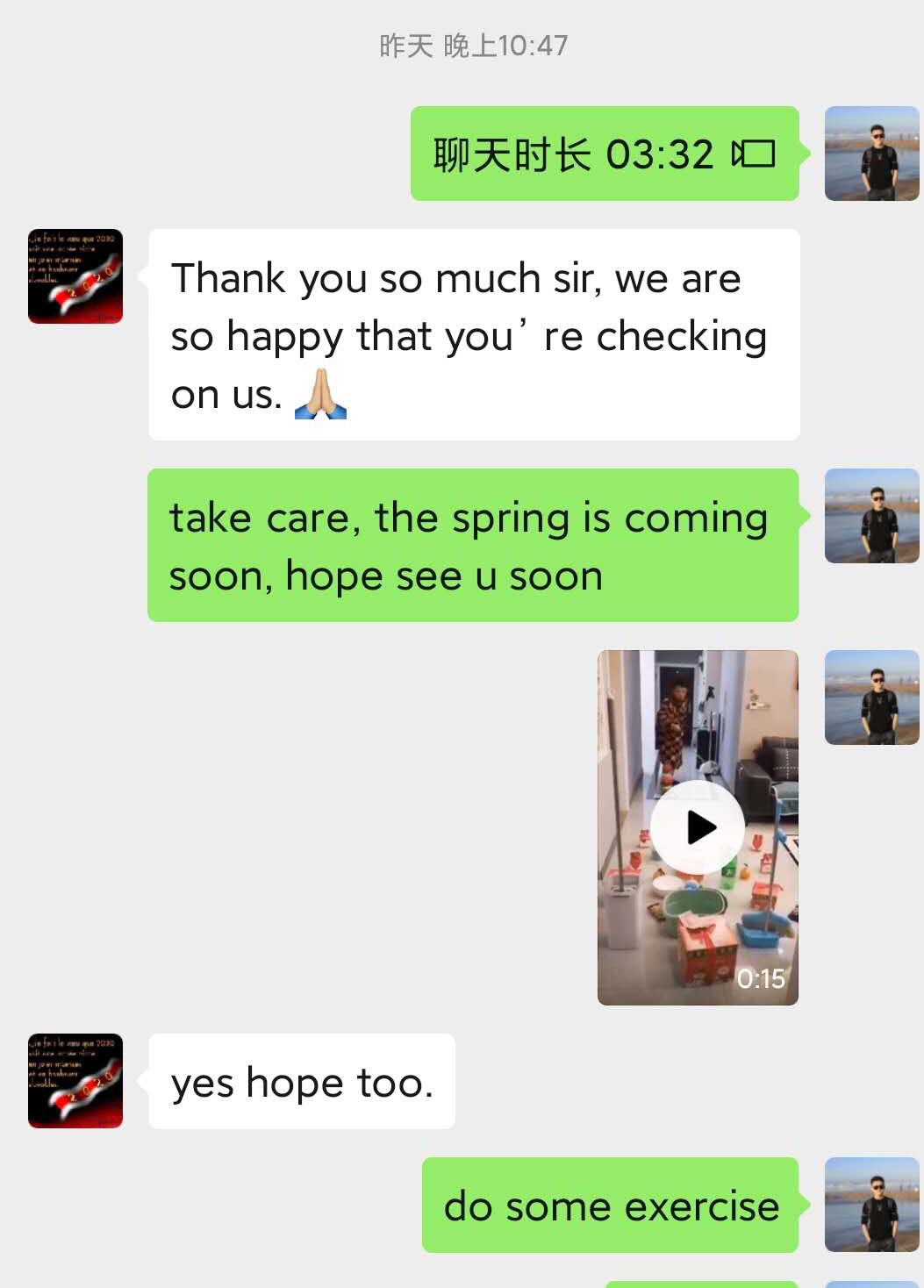Open contact avatar beside 'yes hope too' message
The height and width of the screenshot is (1288, 924).
click(x=75, y=1081)
